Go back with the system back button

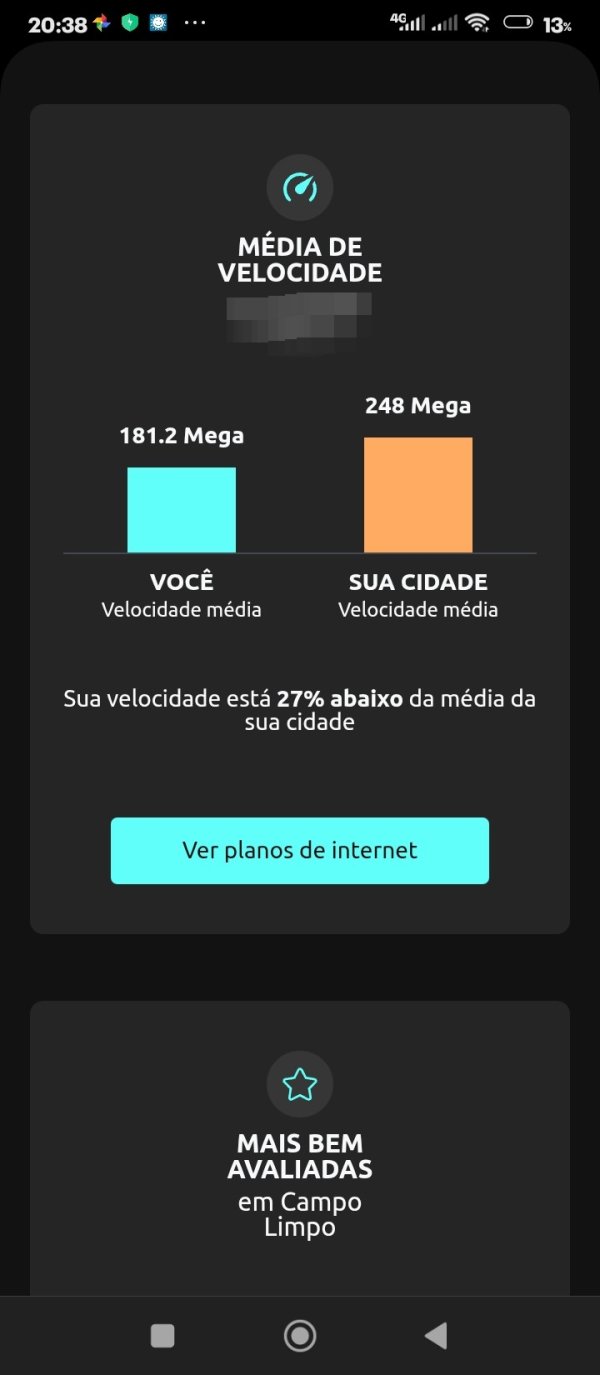pos(436,1336)
